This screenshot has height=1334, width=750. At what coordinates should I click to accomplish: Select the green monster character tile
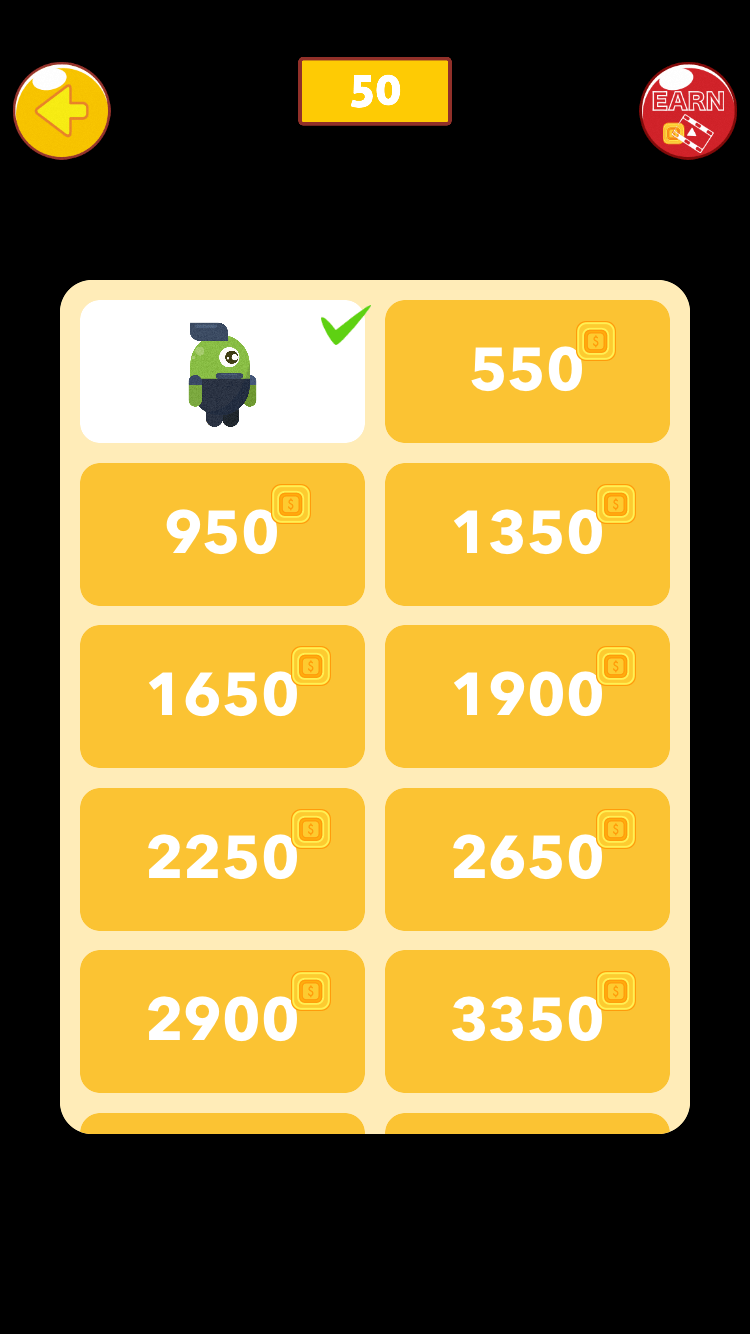222,372
